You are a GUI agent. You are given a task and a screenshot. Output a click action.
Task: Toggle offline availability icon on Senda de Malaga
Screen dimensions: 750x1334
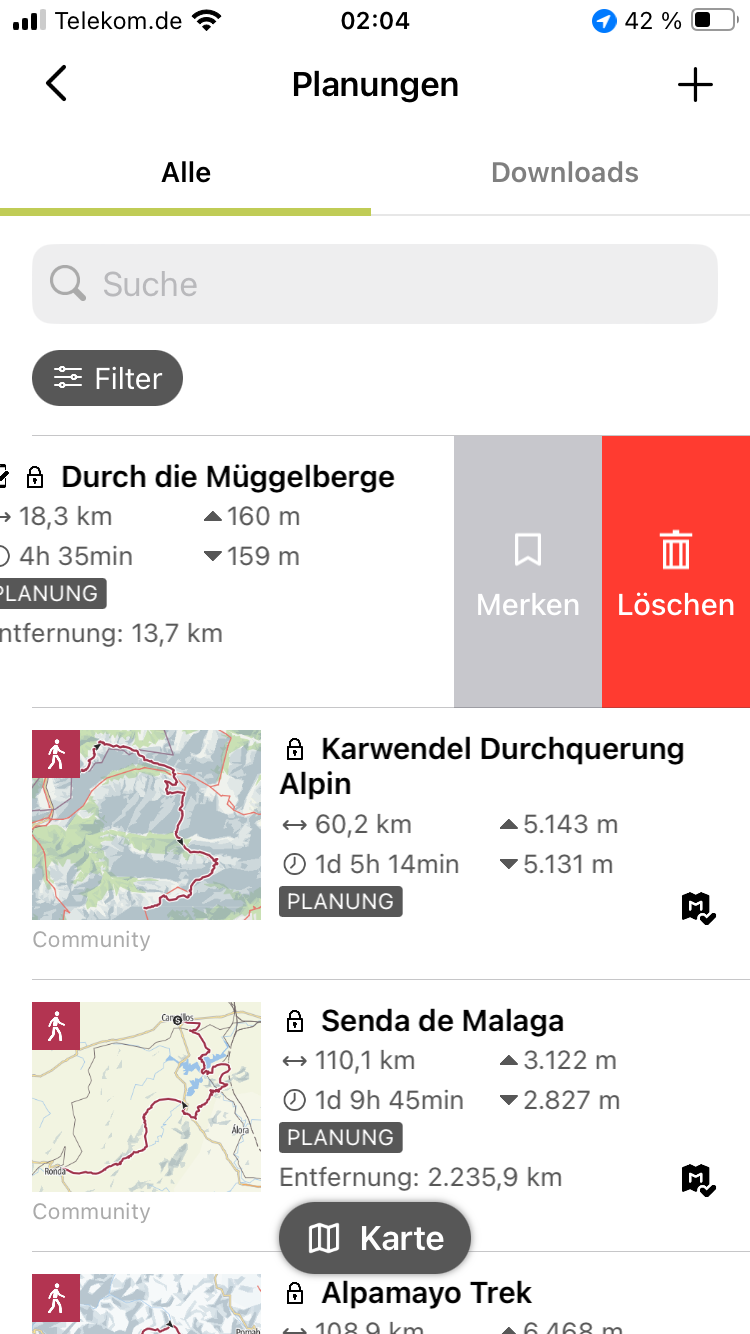click(x=698, y=1181)
